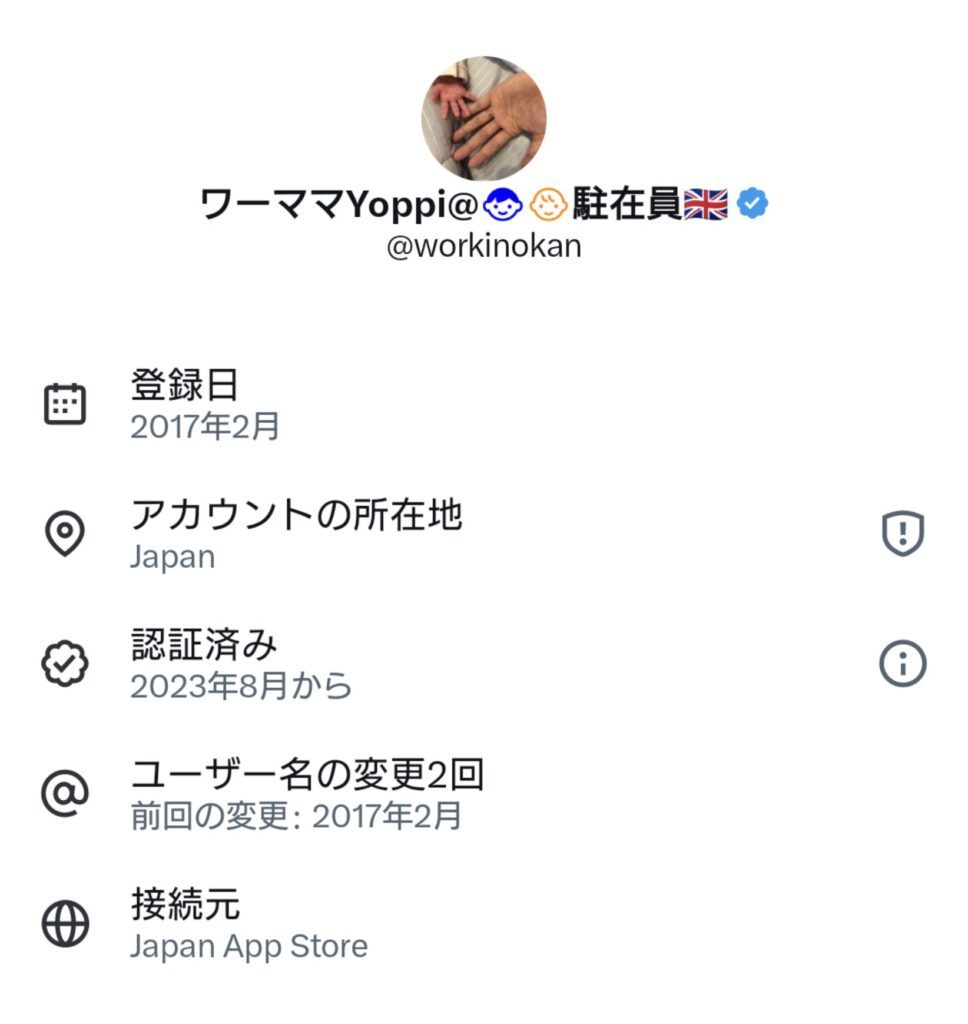
Task: Expand the アカウントの所在地 warning details
Action: click(x=300, y=534)
